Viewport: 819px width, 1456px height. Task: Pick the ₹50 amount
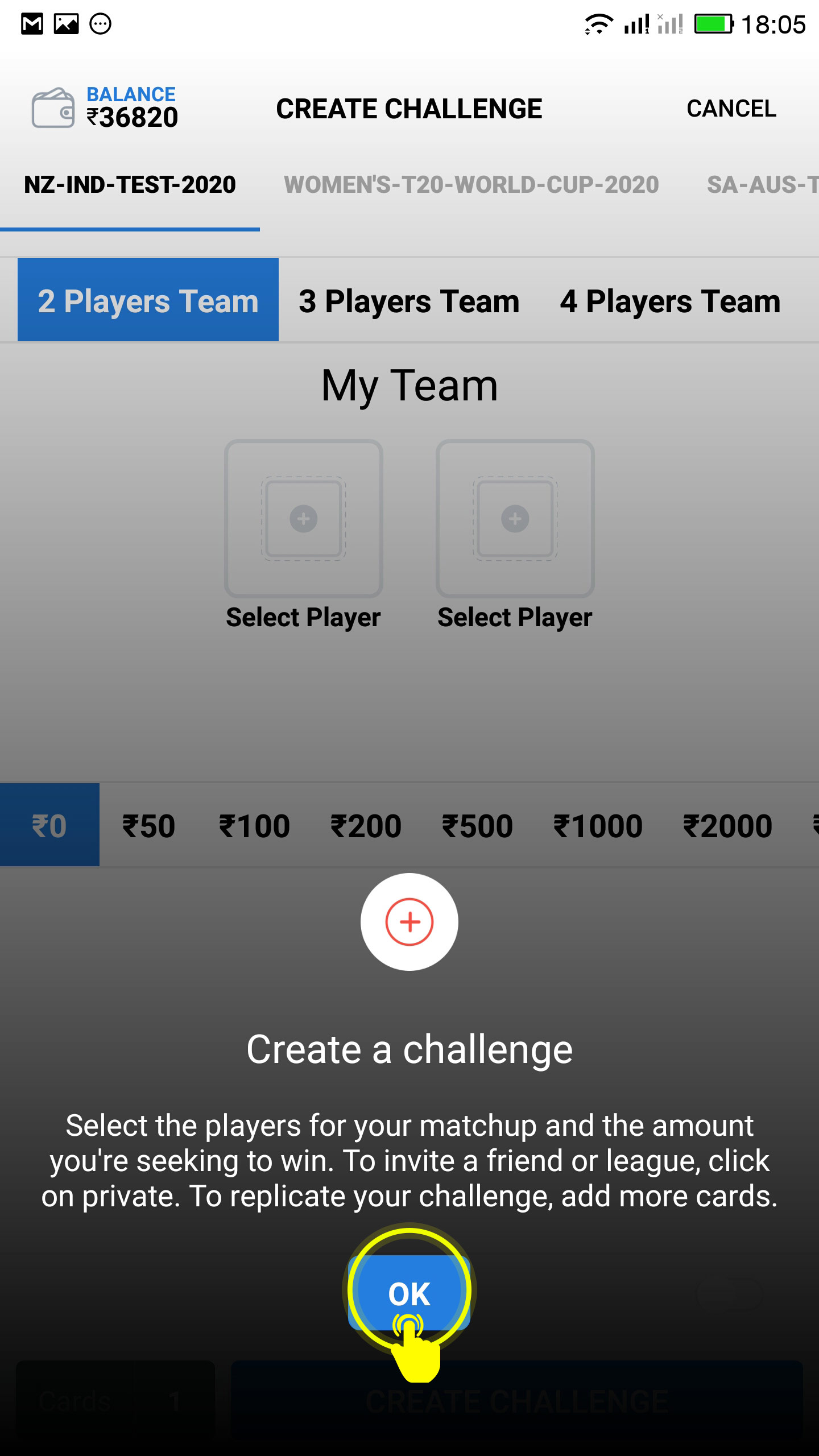tap(148, 825)
